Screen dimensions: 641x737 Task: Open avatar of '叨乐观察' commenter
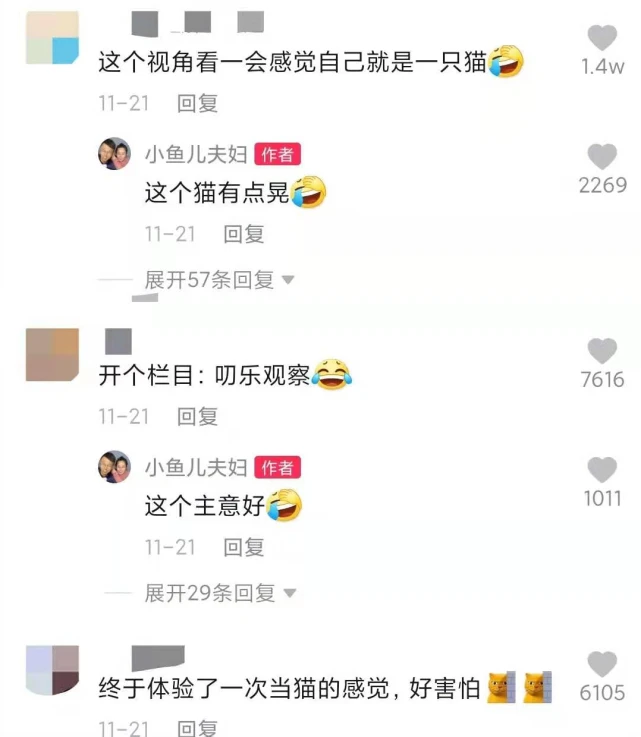point(52,355)
